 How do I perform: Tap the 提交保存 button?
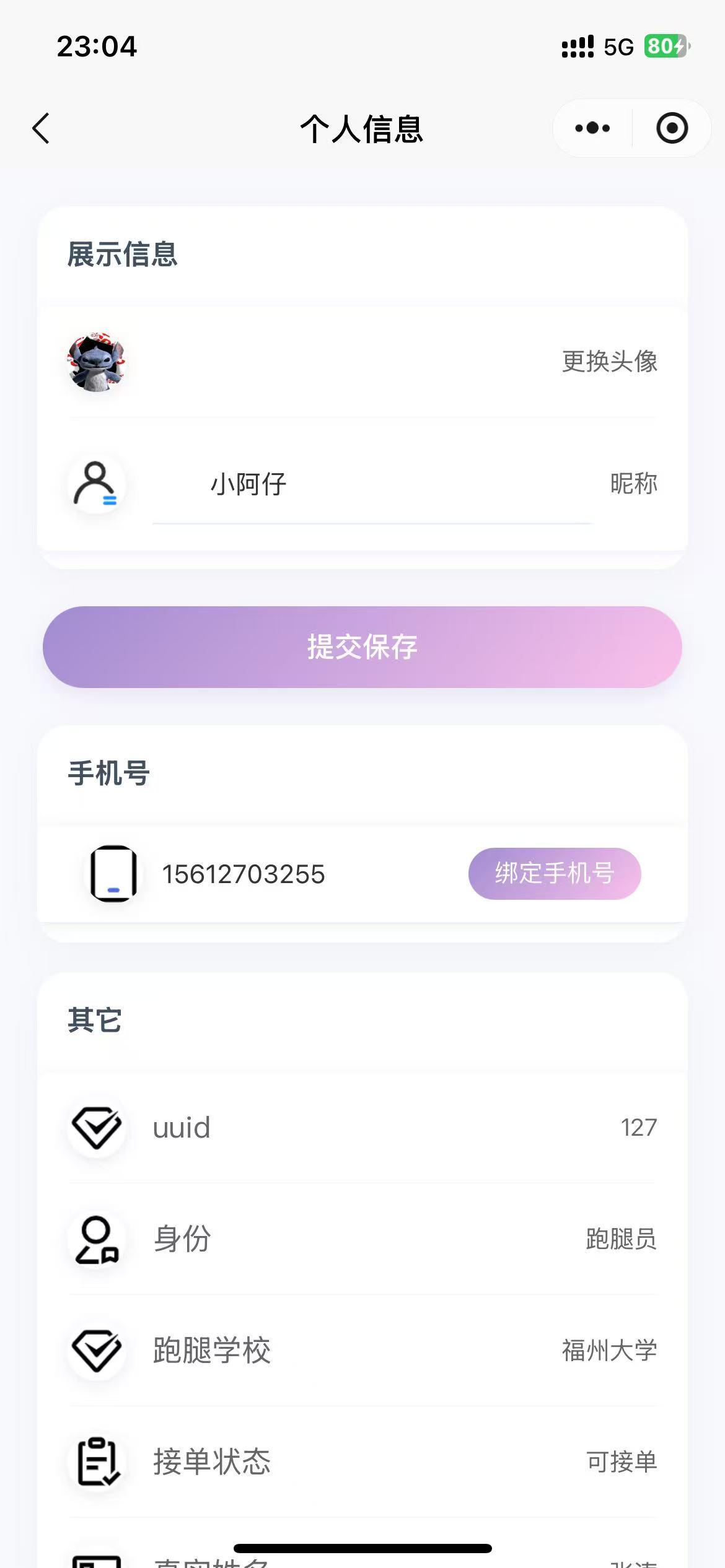tap(362, 647)
